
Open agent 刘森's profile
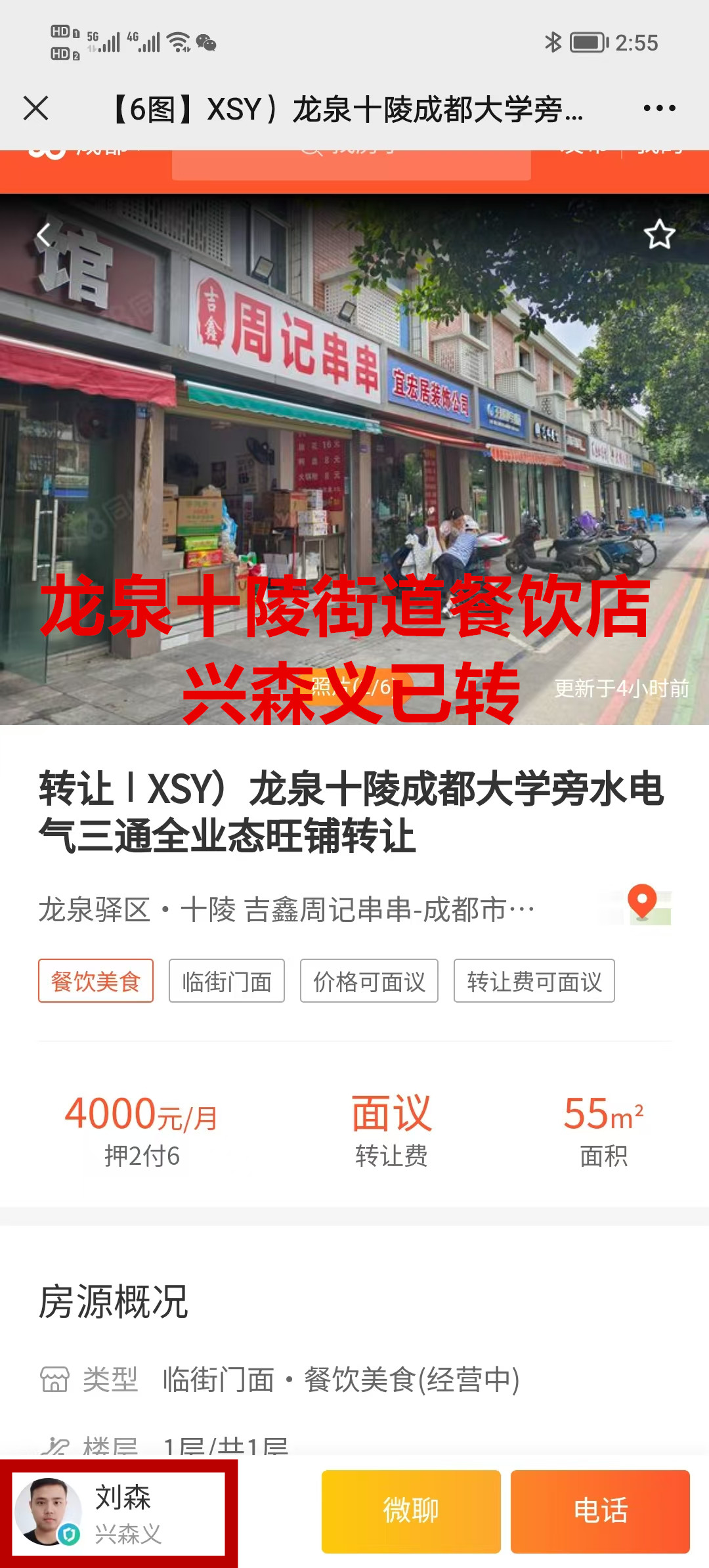118,1513
